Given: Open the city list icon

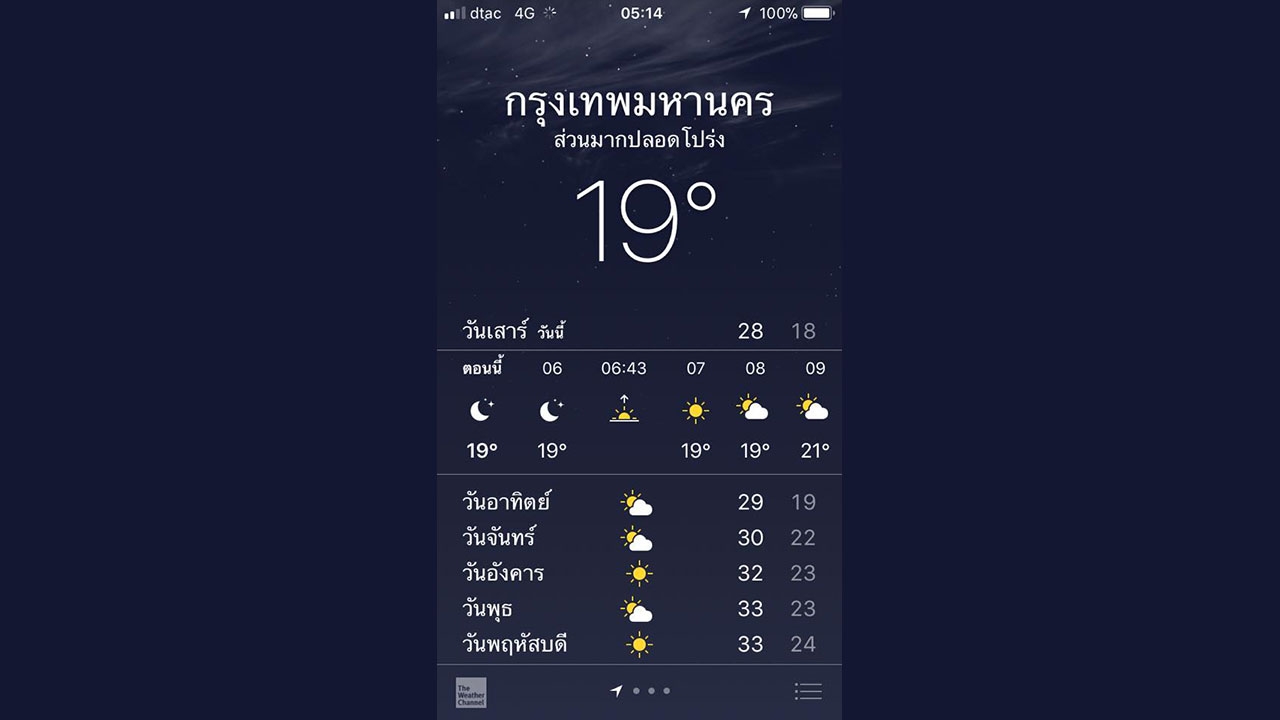Looking at the screenshot, I should (x=808, y=691).
